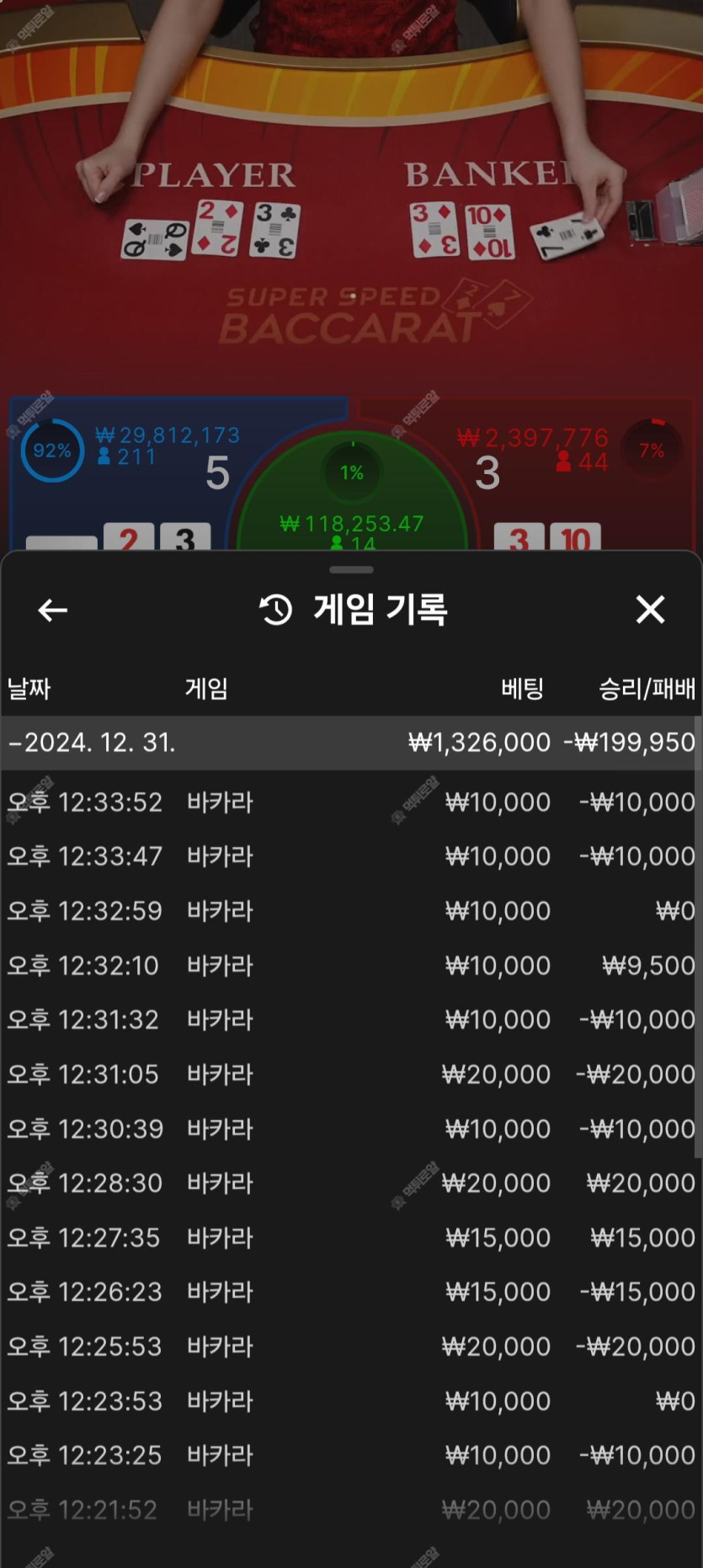Open the 오후 12:30:39 game details

(349, 1128)
